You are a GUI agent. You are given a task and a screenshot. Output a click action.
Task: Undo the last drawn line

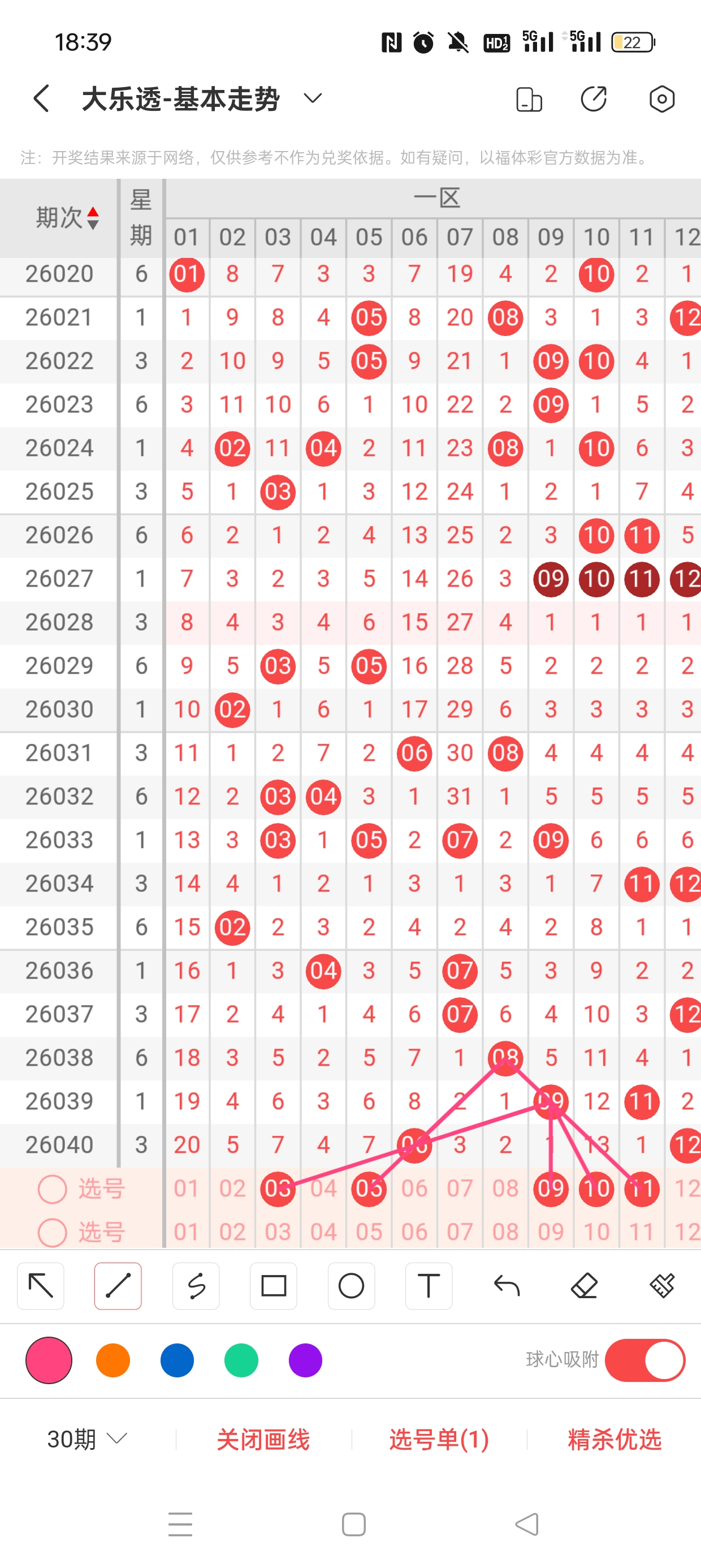(507, 1286)
